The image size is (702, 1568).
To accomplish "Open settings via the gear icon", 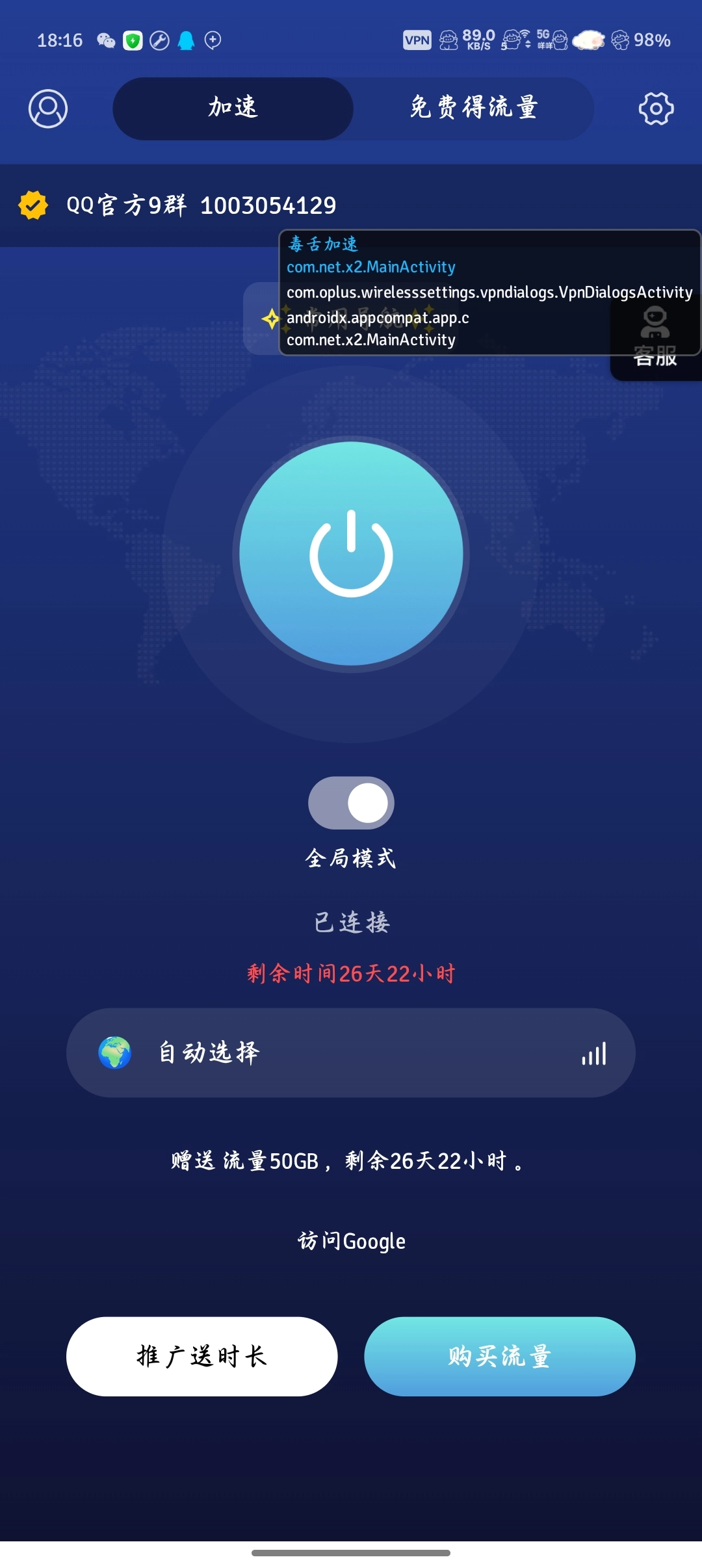I will click(x=655, y=109).
